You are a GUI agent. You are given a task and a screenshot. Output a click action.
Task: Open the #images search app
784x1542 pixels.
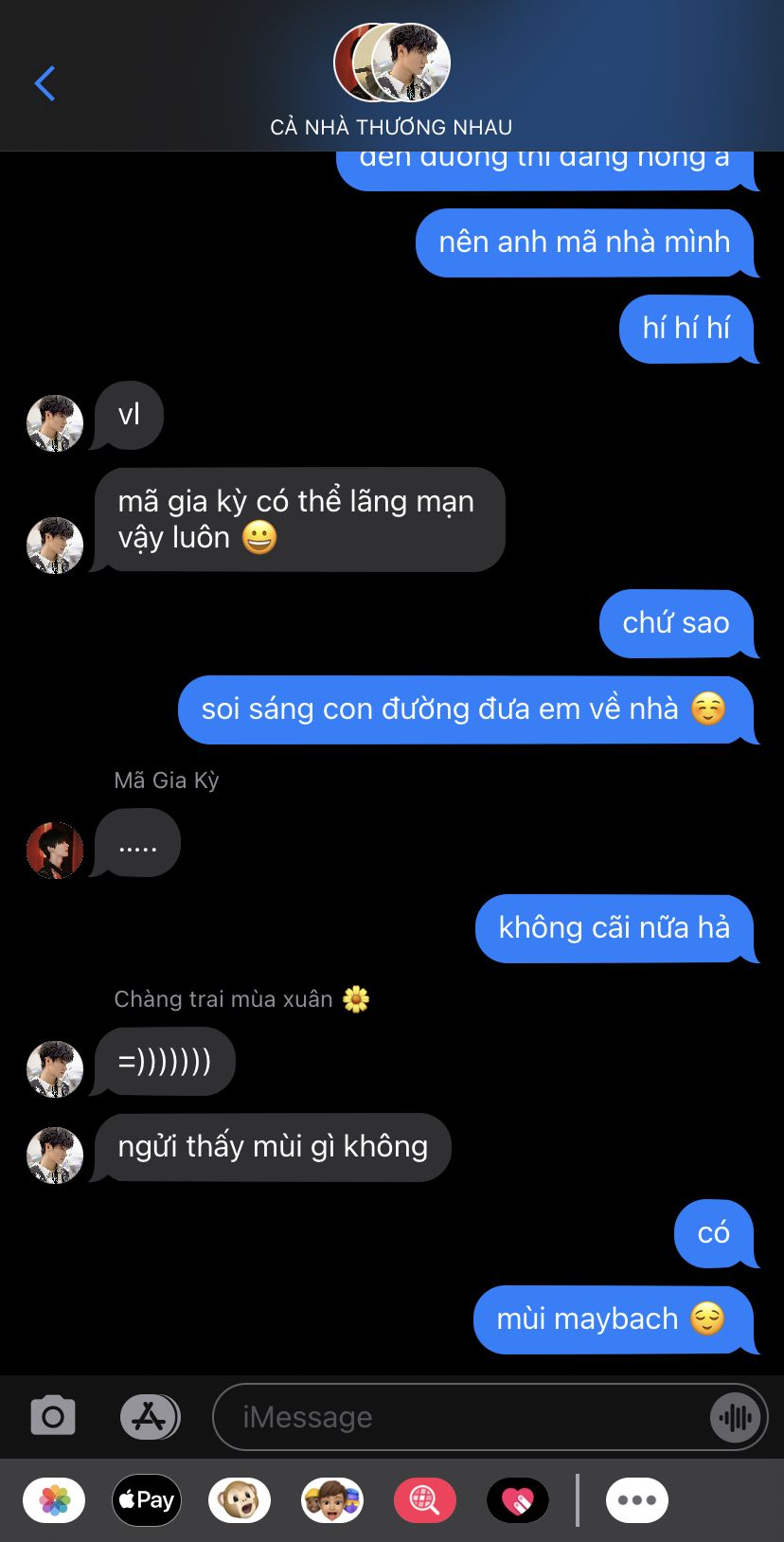425,1500
